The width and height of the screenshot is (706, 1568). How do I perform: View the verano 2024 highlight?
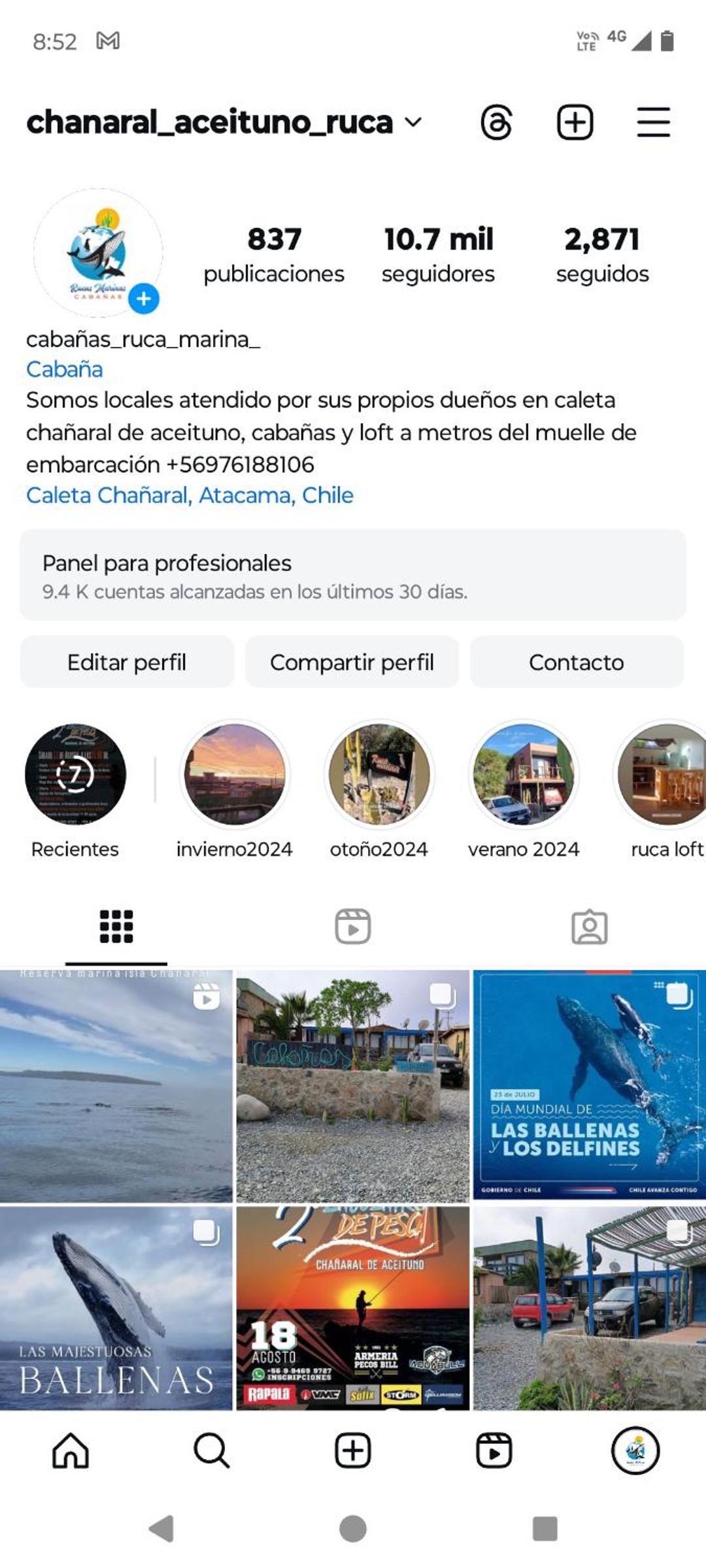[x=524, y=774]
